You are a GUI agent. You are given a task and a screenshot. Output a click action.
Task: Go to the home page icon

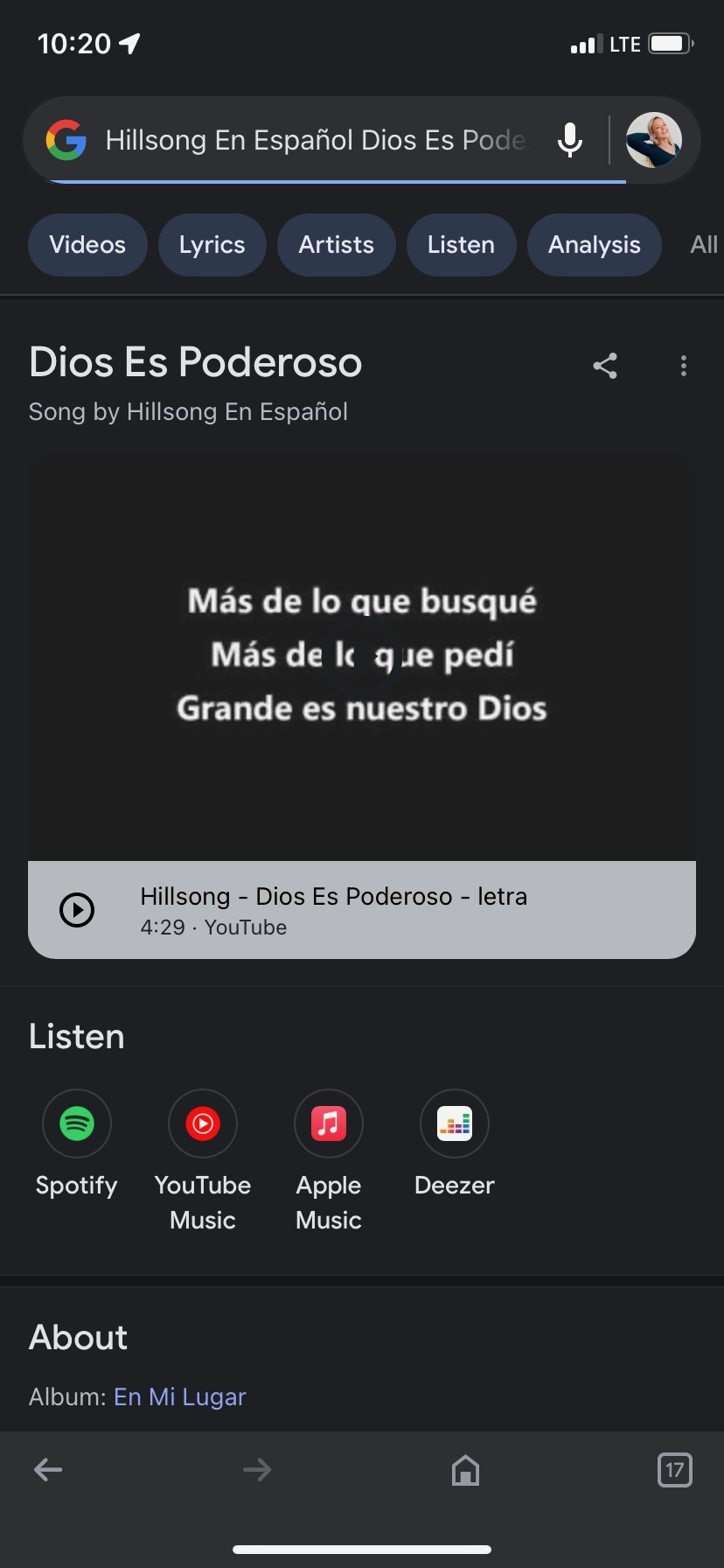pyautogui.click(x=465, y=1470)
